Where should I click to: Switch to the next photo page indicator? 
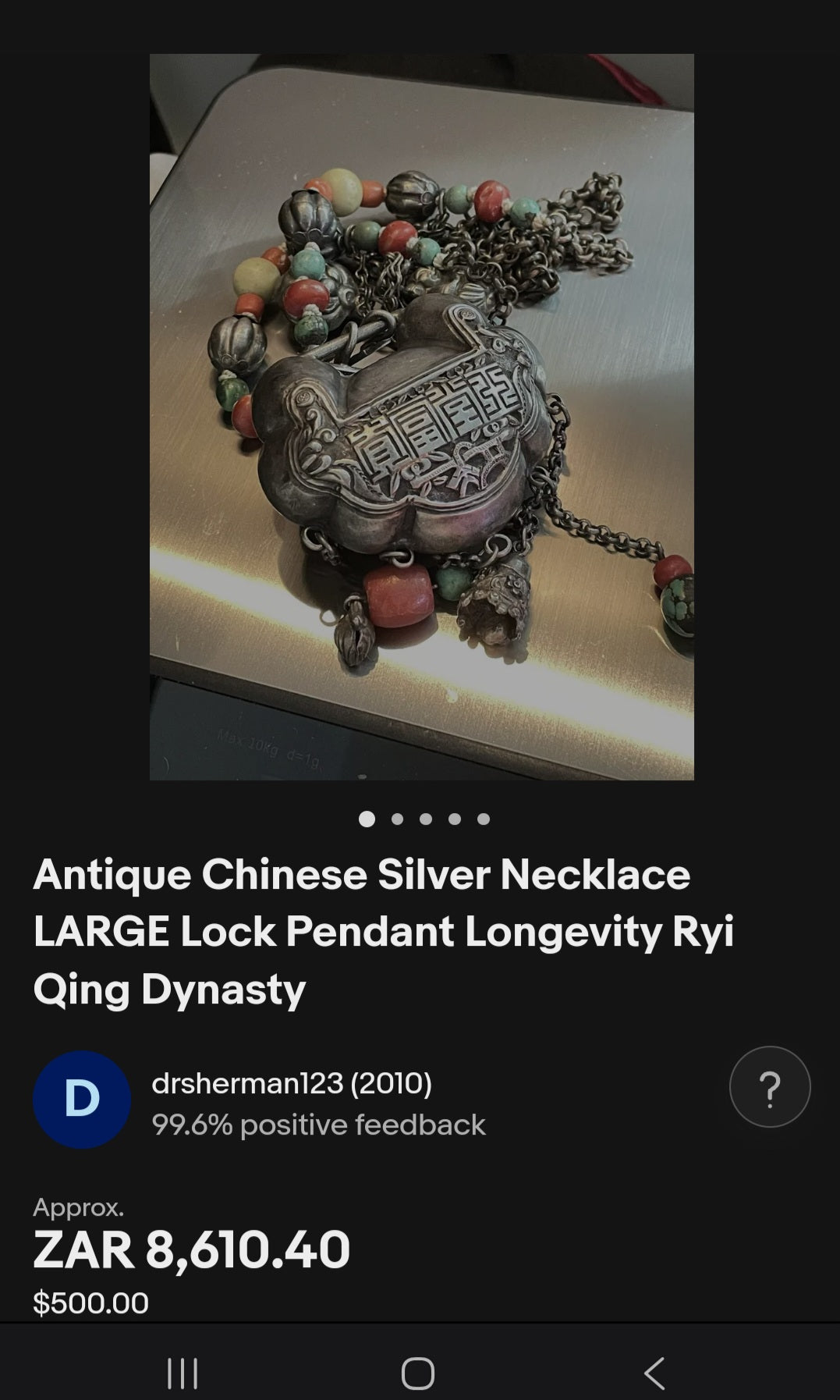click(x=395, y=817)
